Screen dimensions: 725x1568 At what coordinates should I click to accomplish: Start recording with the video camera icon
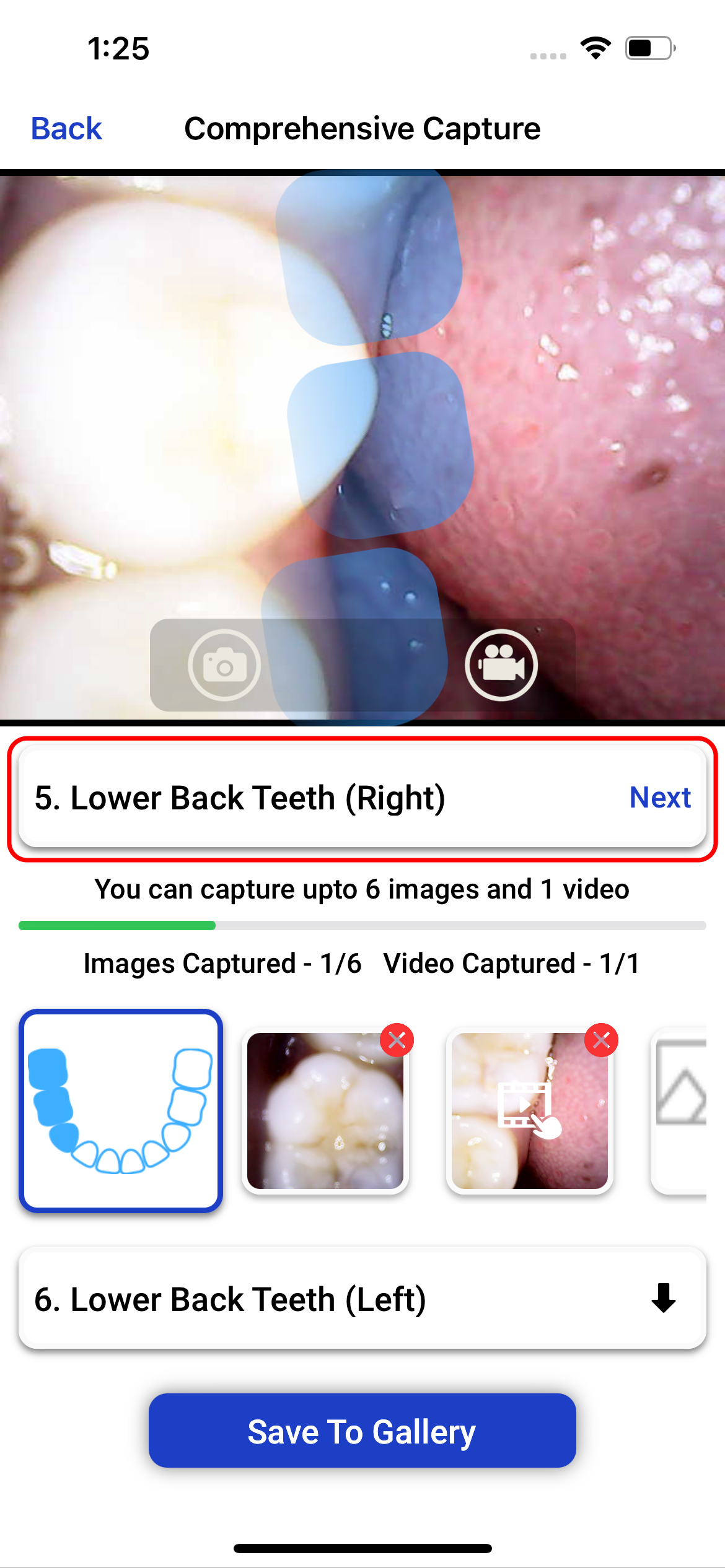coord(501,666)
